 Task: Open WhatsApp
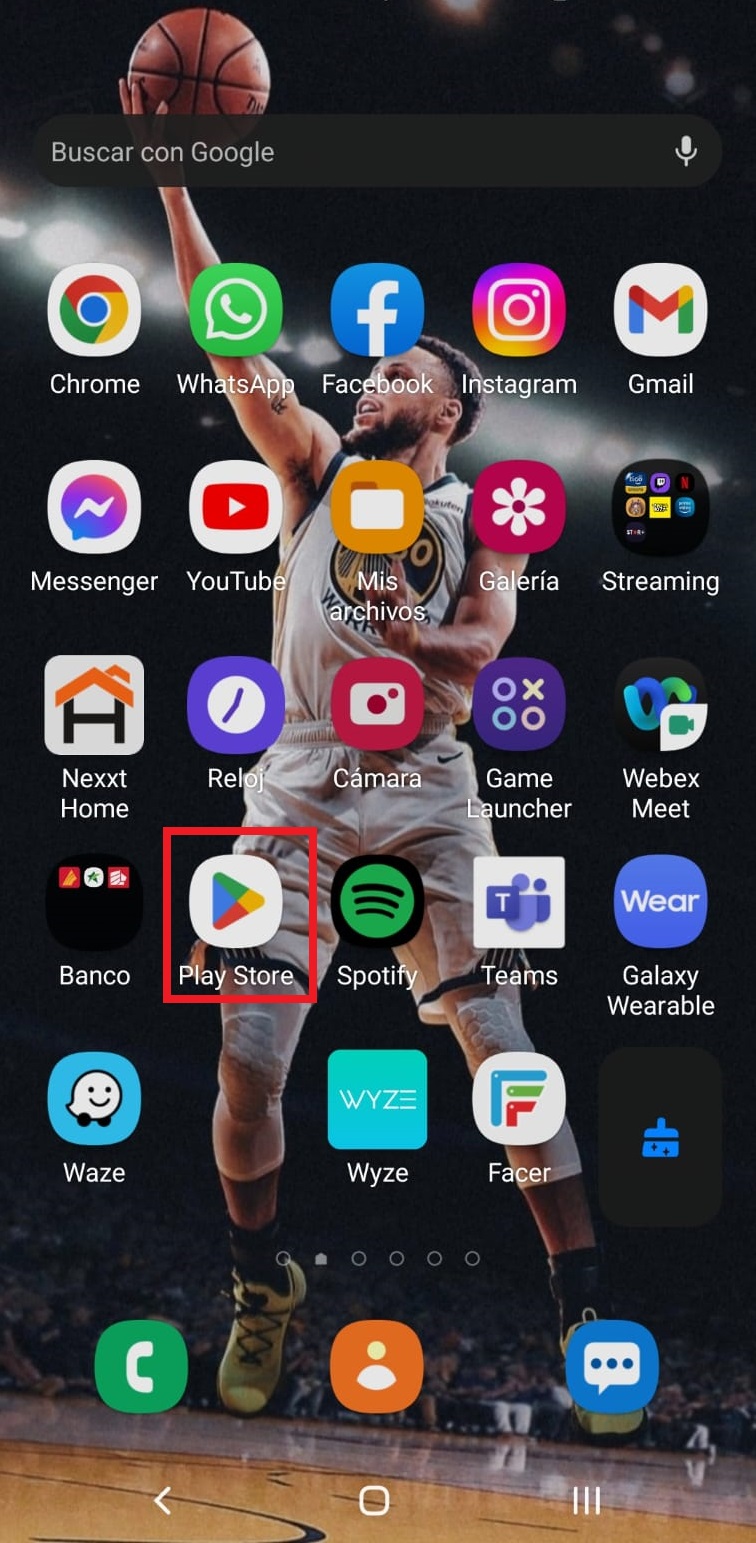(x=236, y=310)
